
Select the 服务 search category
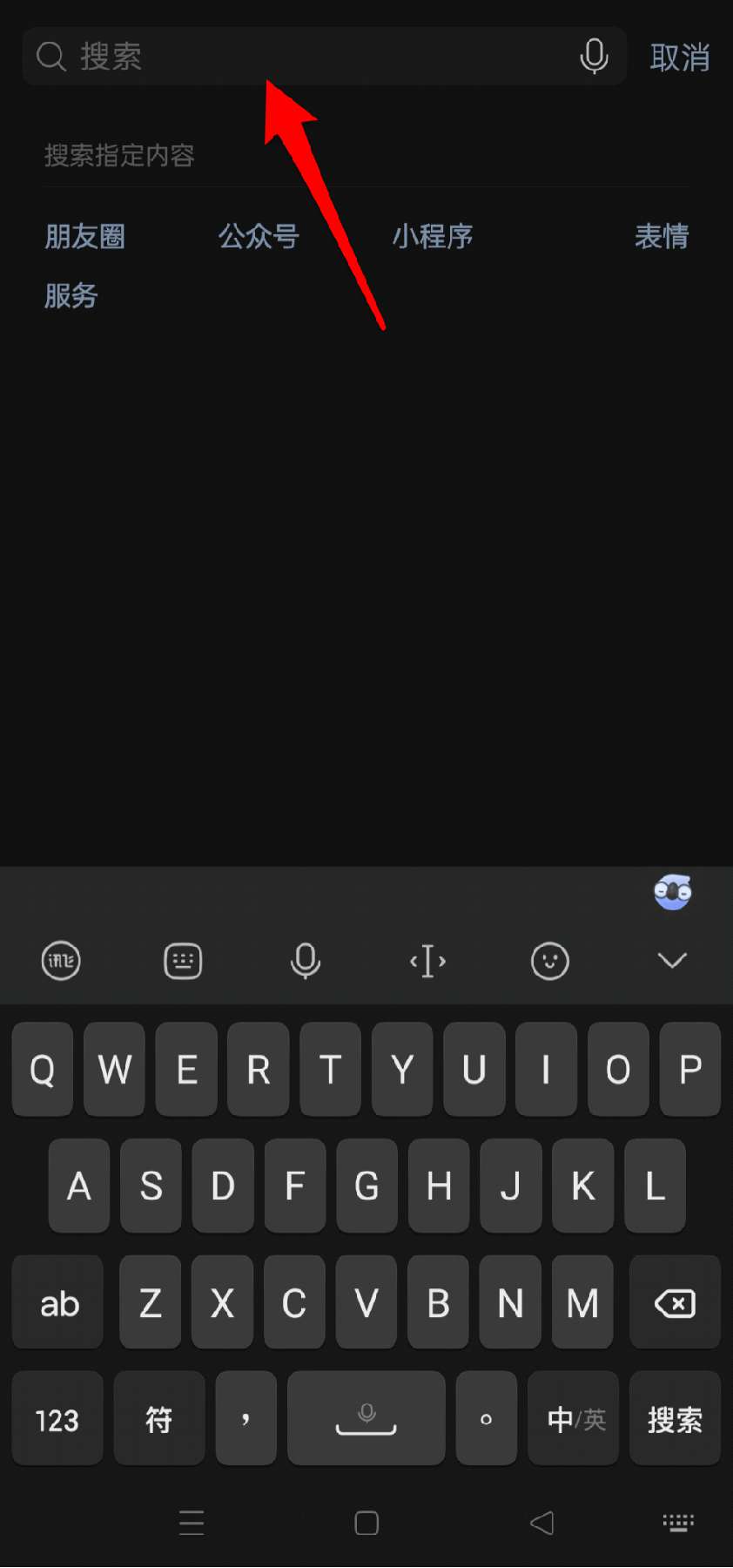pos(71,295)
